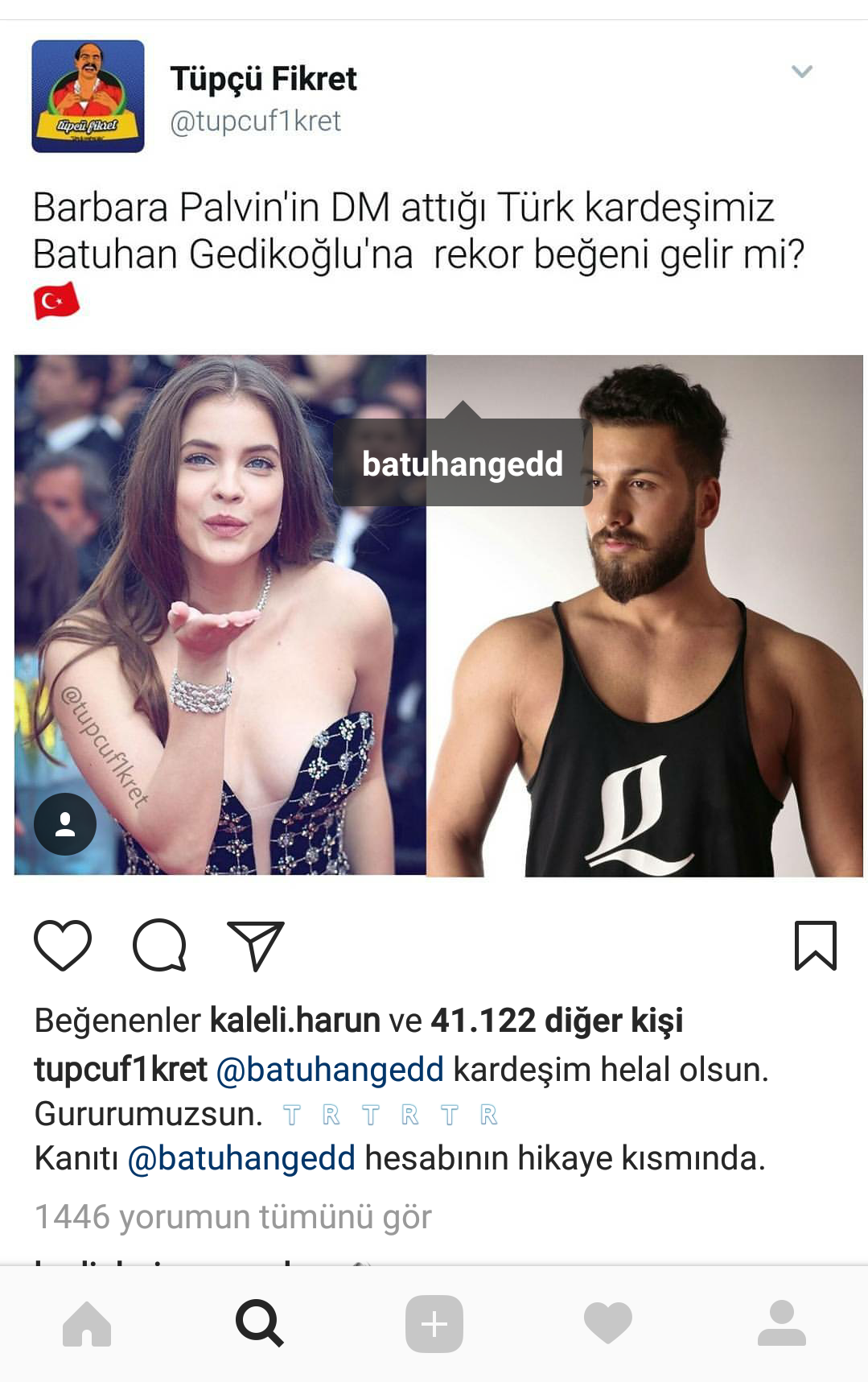Image resolution: width=868 pixels, height=1382 pixels.
Task: Share post via paper plane icon
Action: (x=256, y=945)
